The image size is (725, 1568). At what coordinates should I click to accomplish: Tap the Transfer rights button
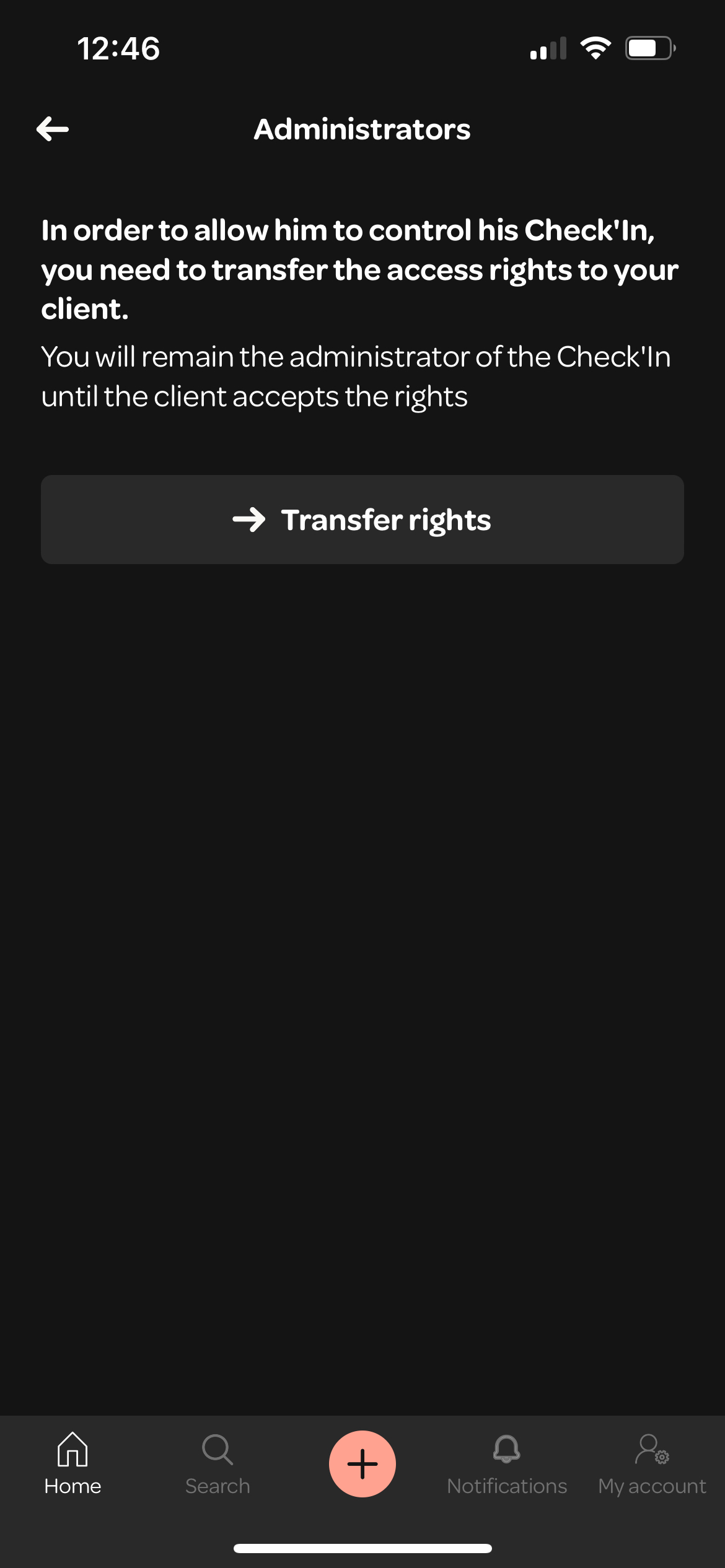pyautogui.click(x=362, y=520)
